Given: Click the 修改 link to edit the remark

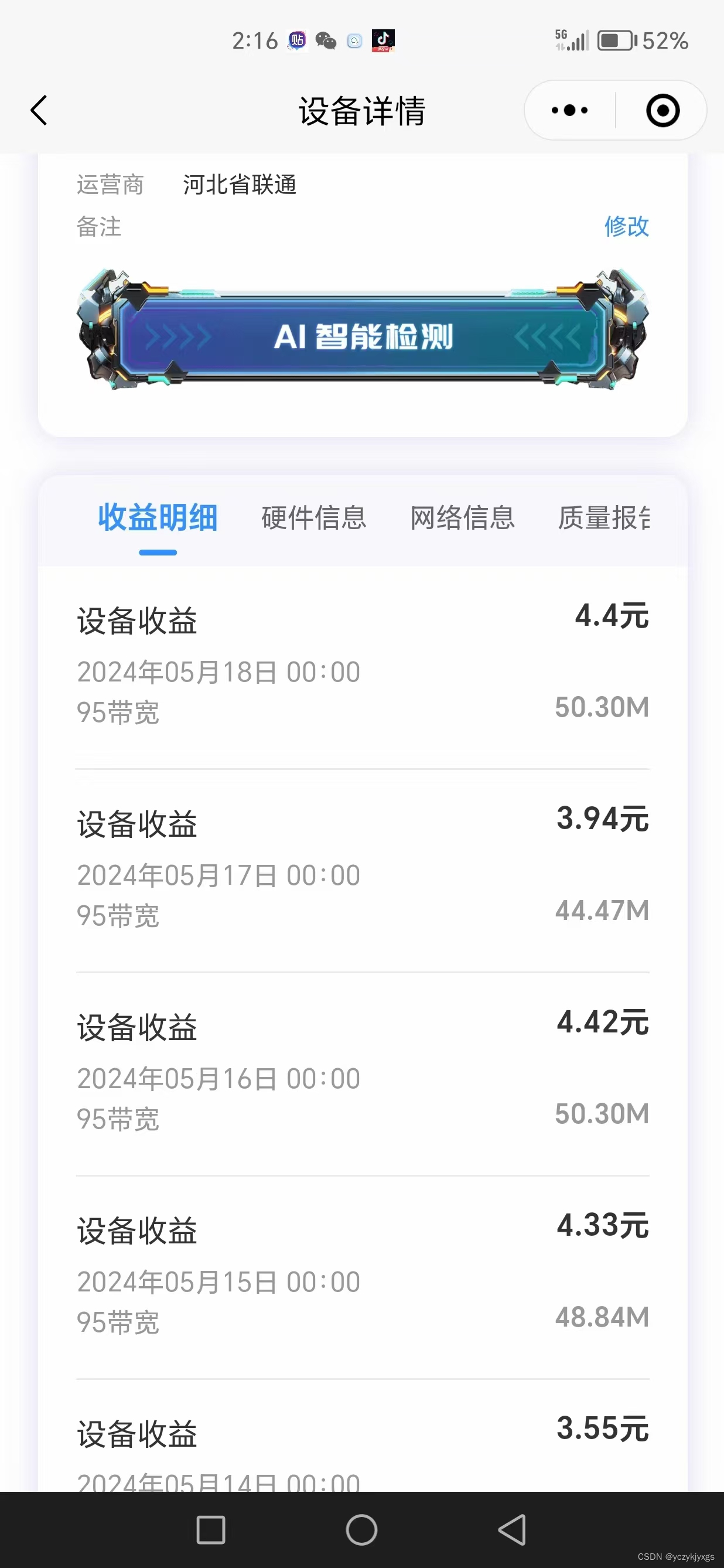Looking at the screenshot, I should click(x=627, y=228).
